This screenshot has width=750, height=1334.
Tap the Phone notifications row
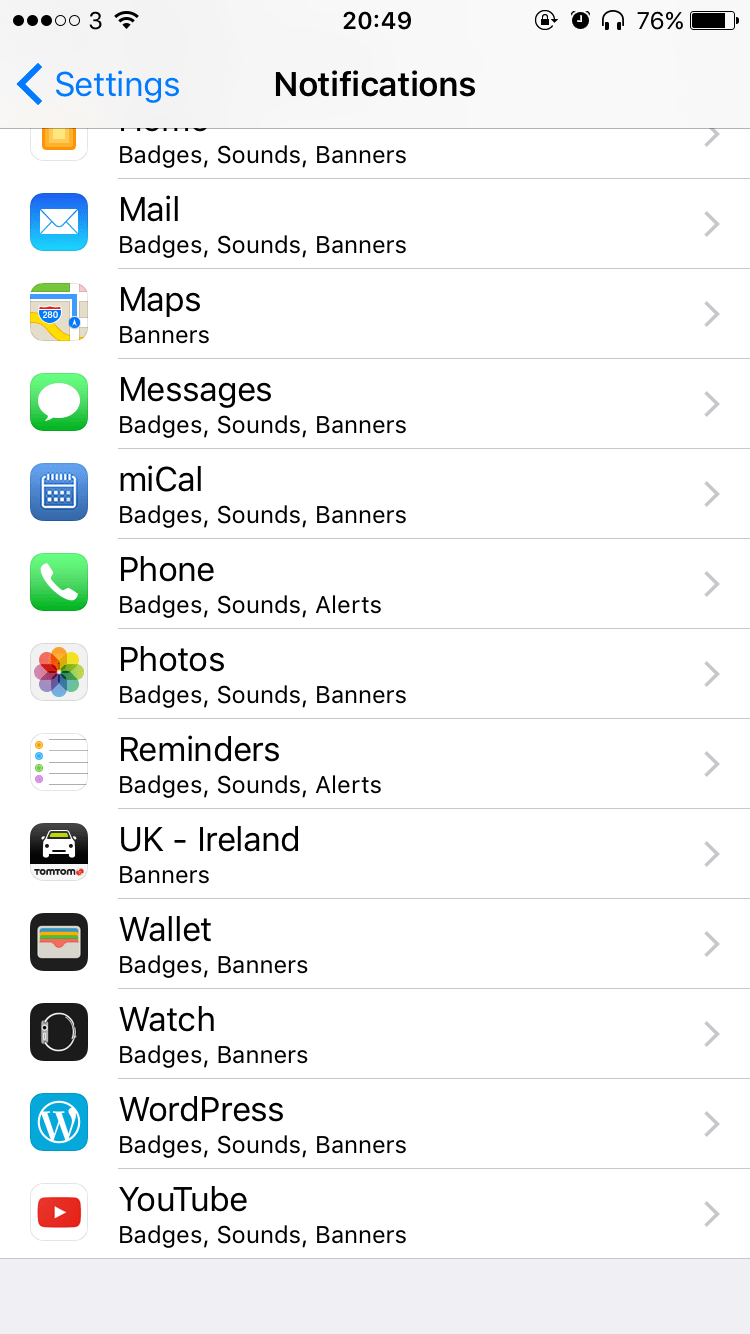click(375, 584)
